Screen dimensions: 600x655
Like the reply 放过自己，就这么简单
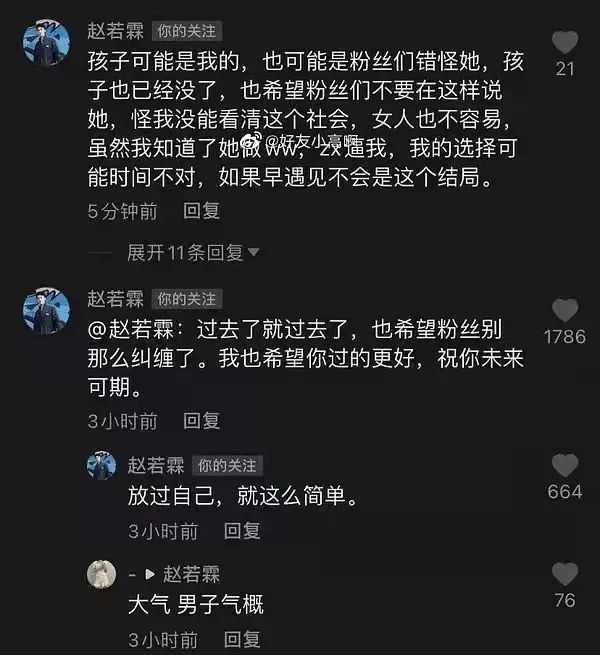coord(565,466)
